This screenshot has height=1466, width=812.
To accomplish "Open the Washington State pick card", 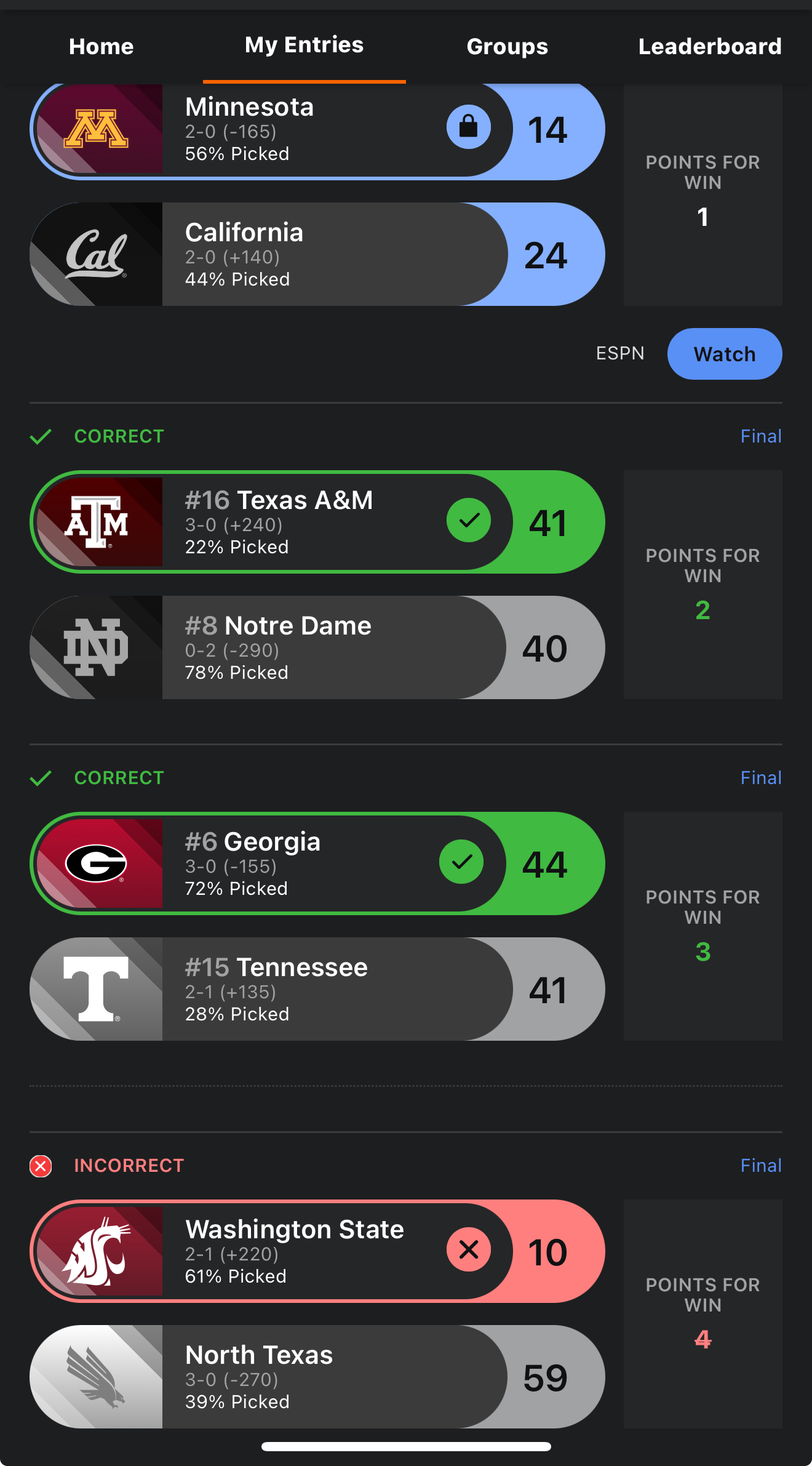I will click(317, 1251).
